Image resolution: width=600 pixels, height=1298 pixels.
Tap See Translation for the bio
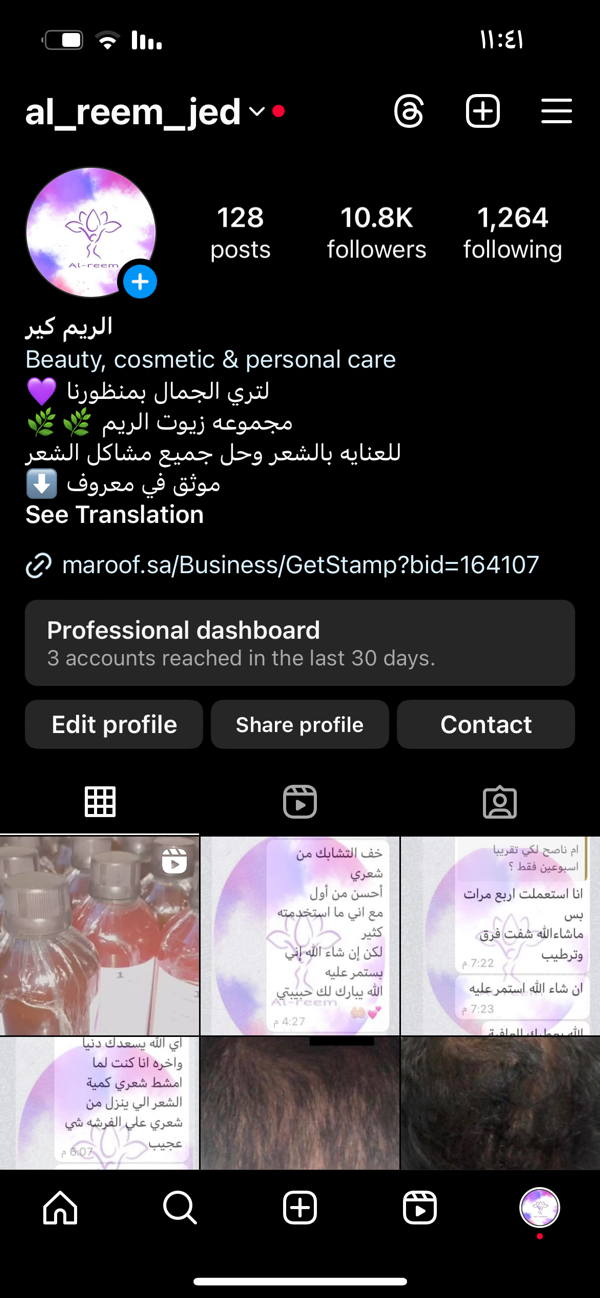(114, 515)
